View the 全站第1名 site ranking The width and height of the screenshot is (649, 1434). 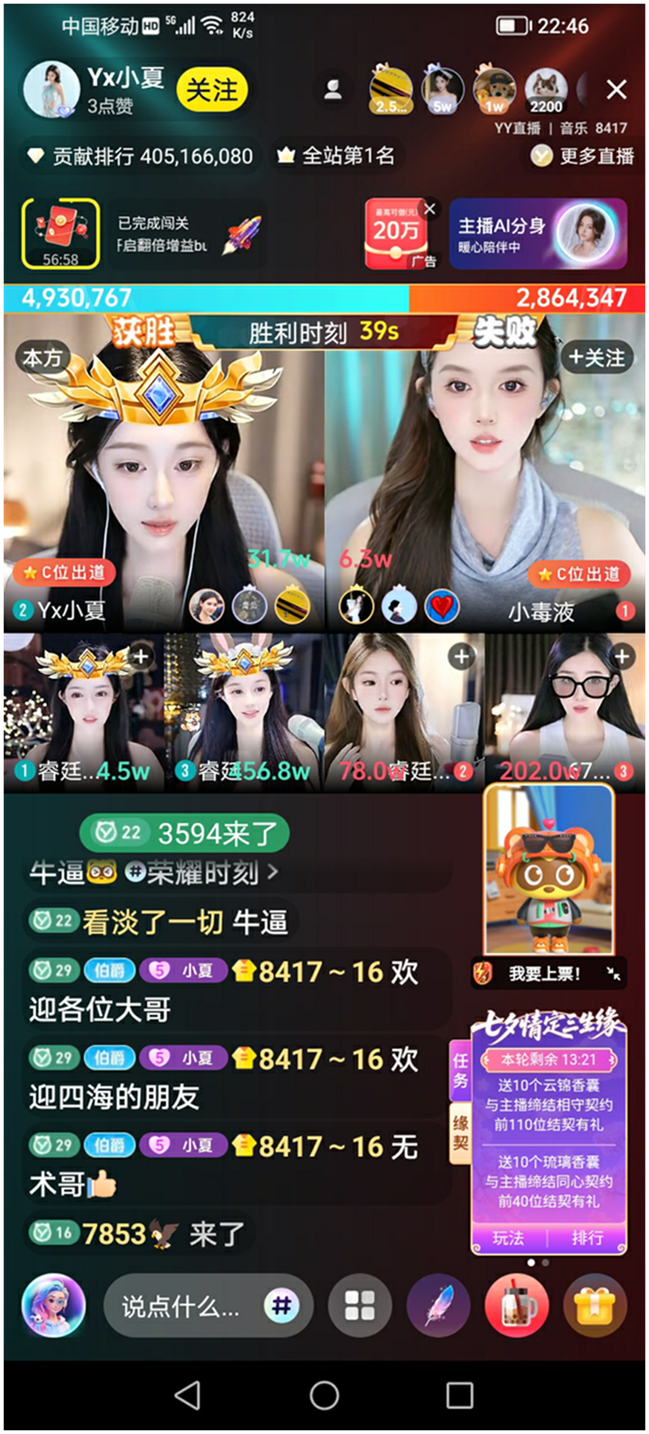point(336,157)
